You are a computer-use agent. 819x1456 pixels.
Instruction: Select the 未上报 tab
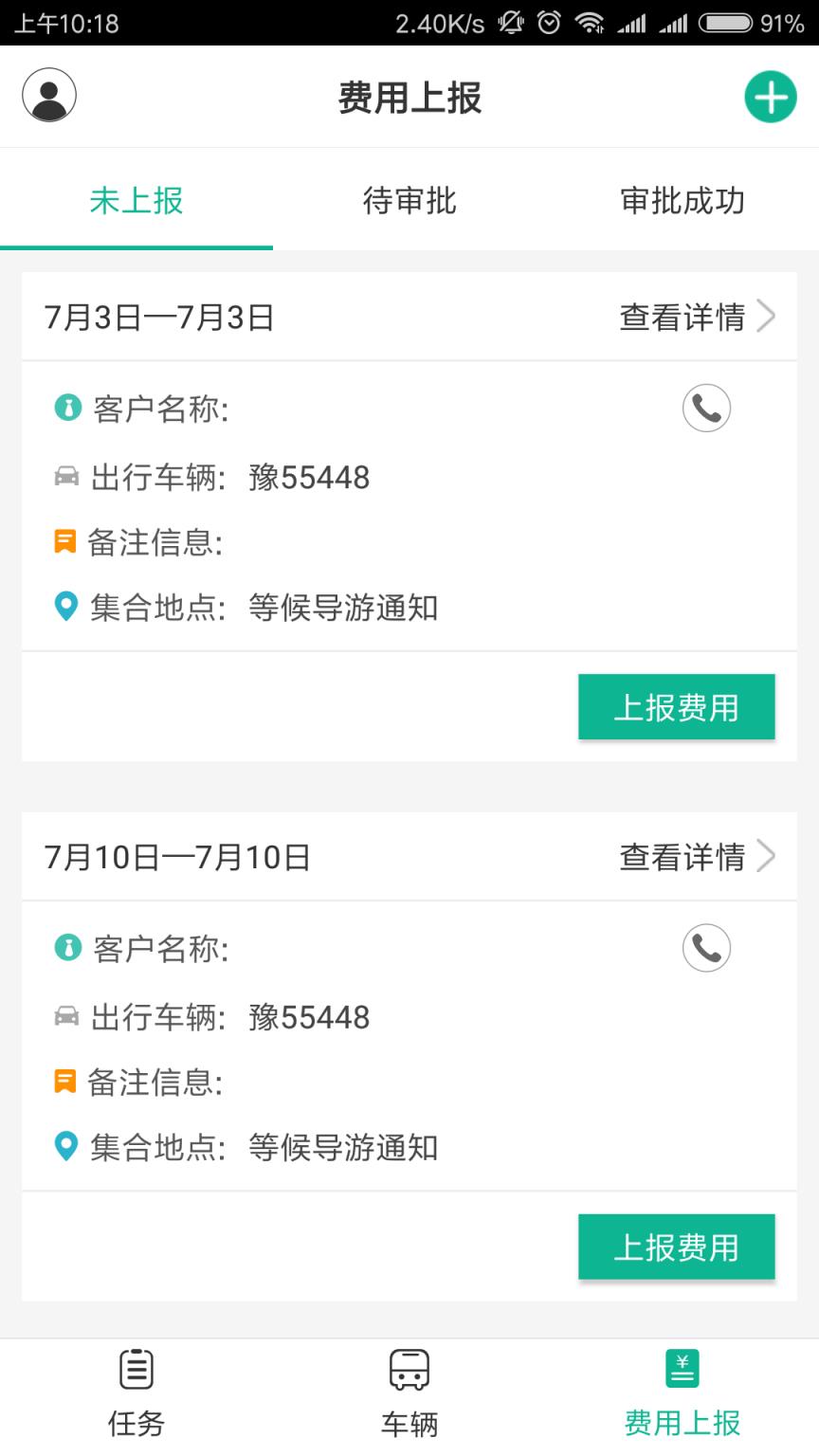pos(136,201)
